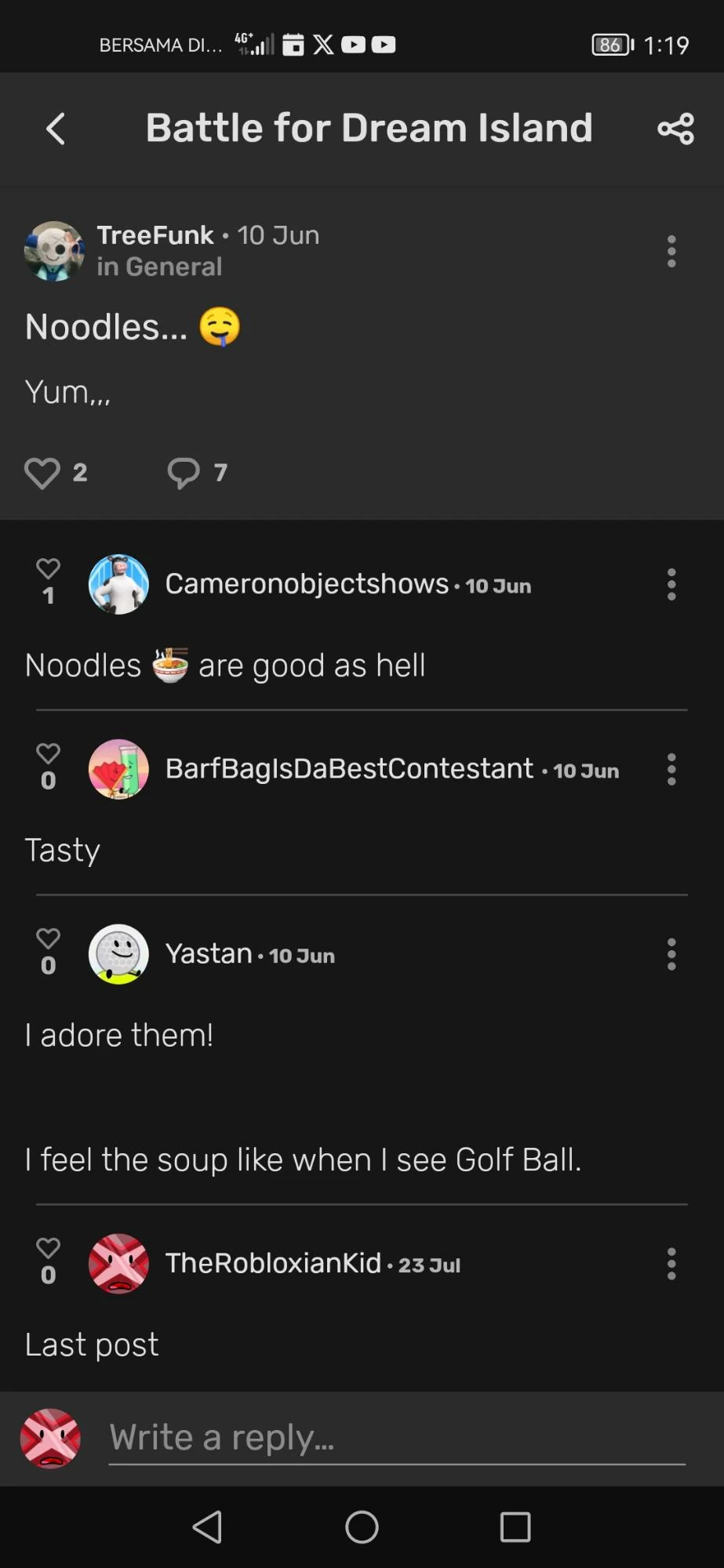Share this discussion post
The image size is (724, 1568).
click(x=675, y=129)
